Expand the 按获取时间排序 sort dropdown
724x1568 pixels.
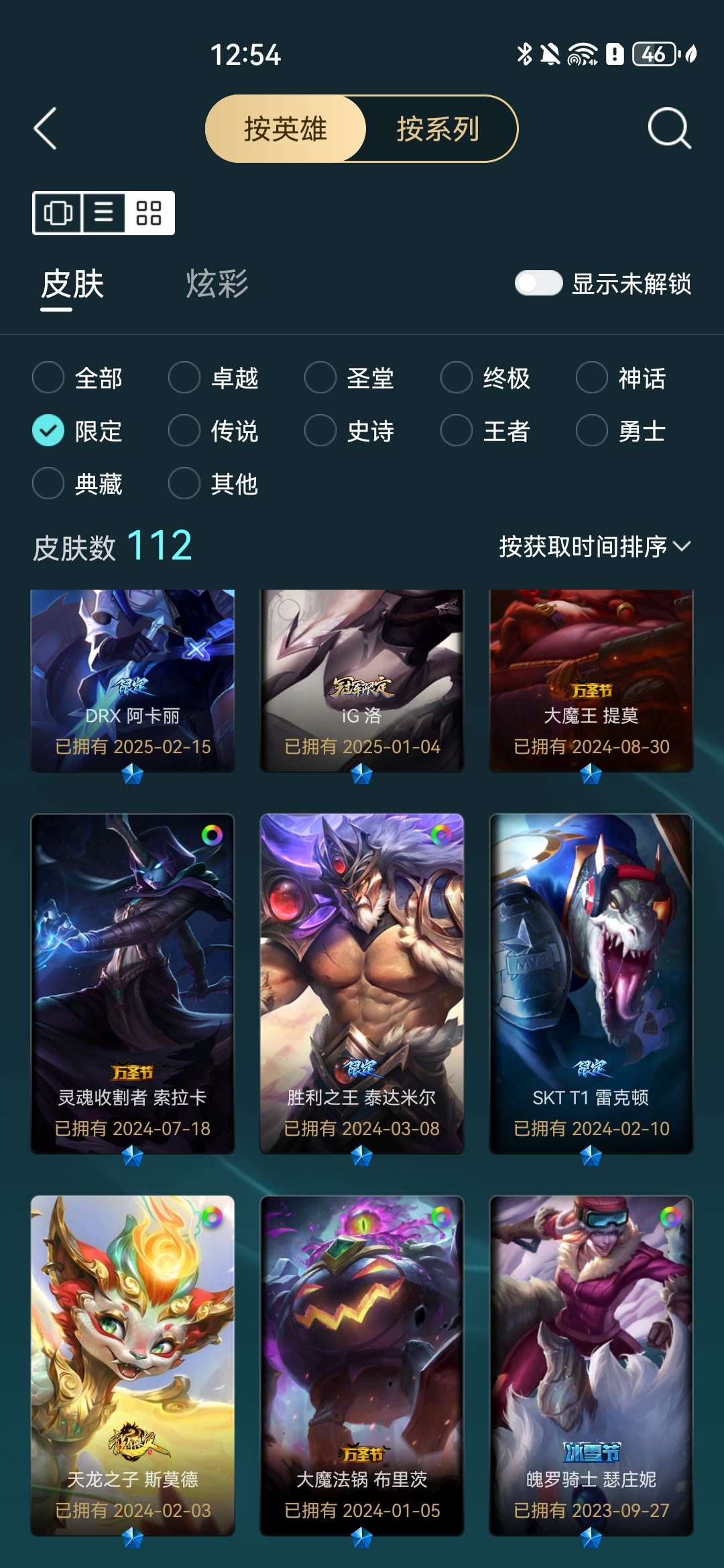coord(594,547)
